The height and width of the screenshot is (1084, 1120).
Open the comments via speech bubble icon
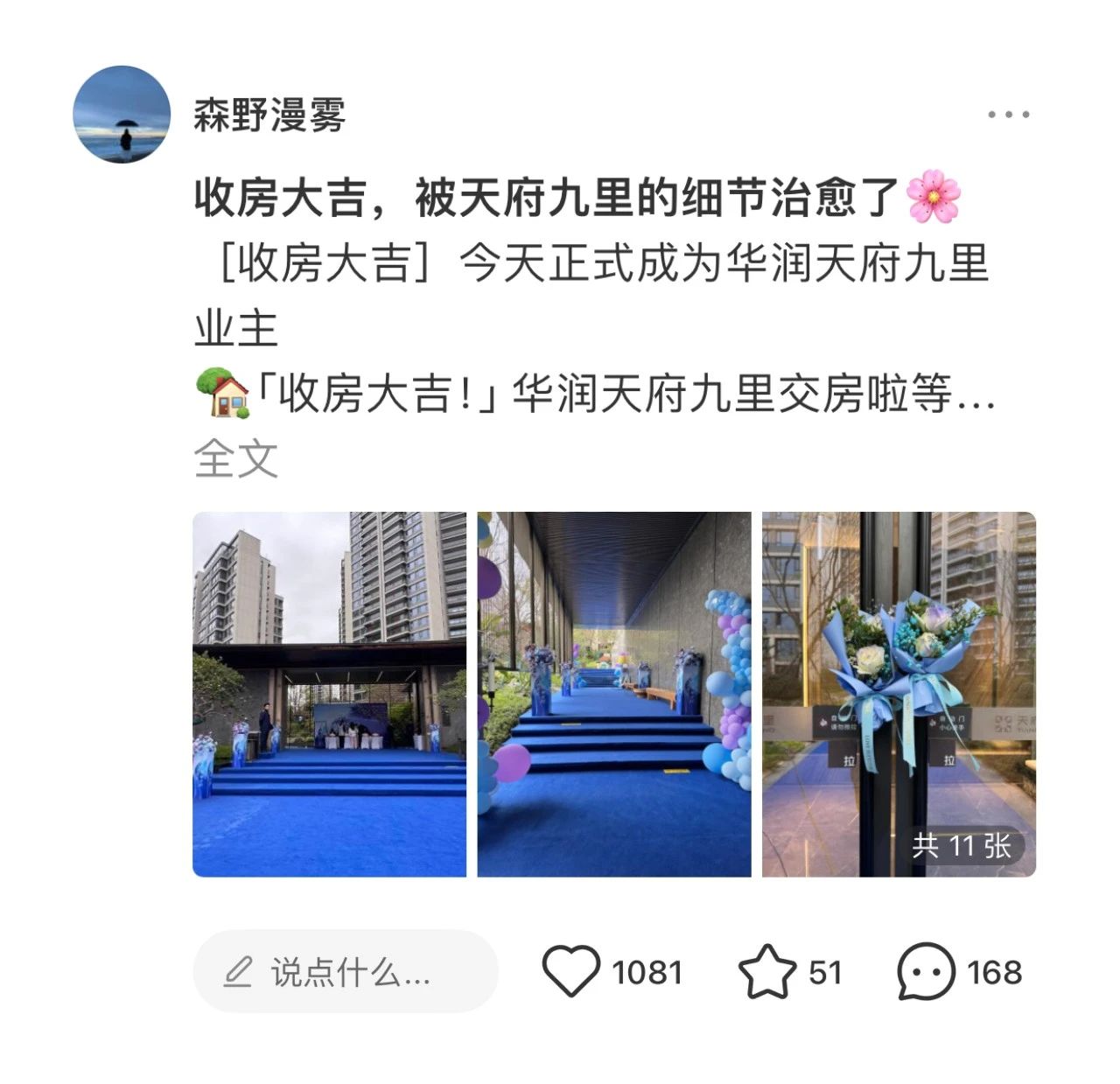(x=926, y=971)
